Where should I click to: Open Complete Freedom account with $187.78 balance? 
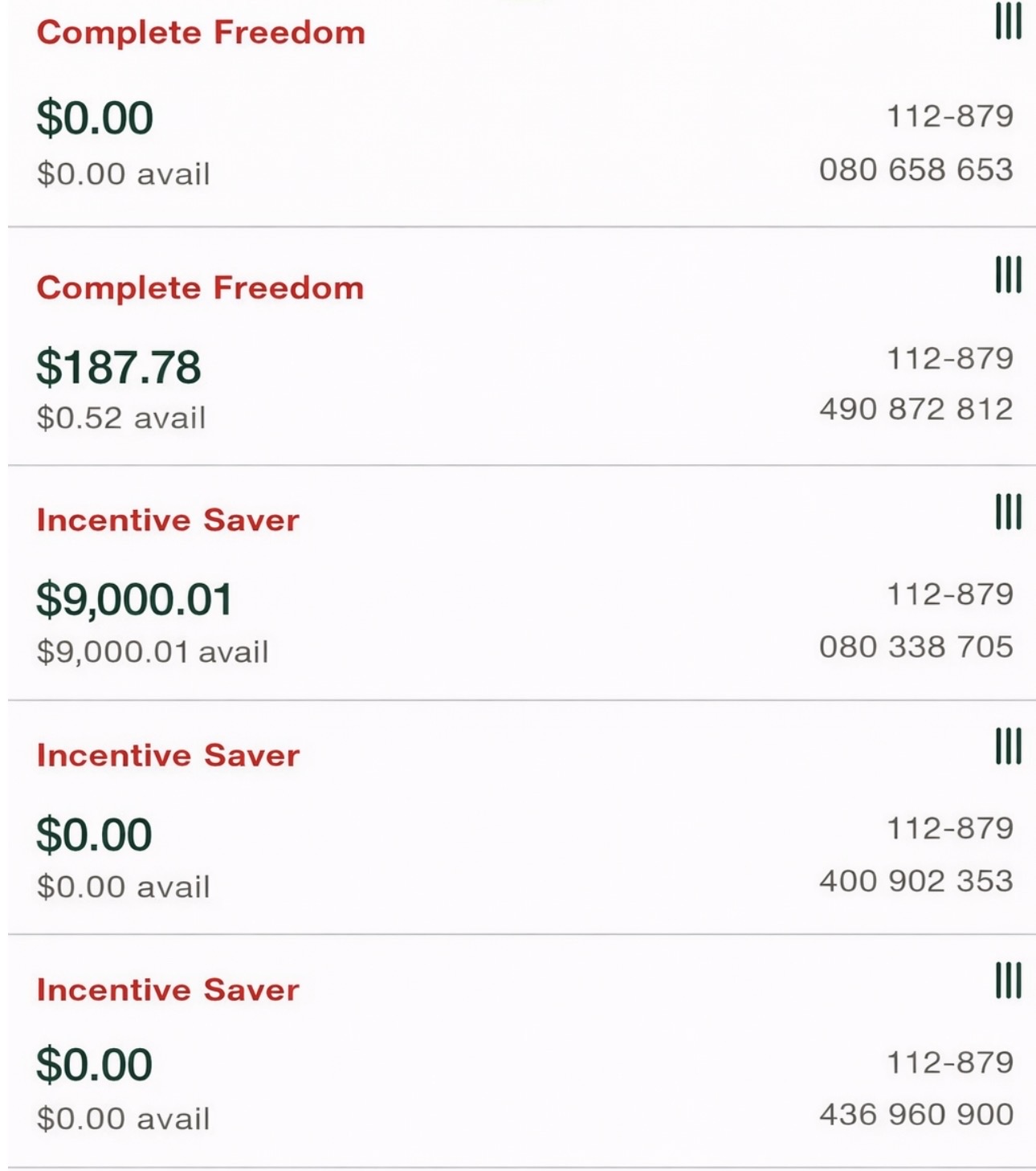click(201, 288)
